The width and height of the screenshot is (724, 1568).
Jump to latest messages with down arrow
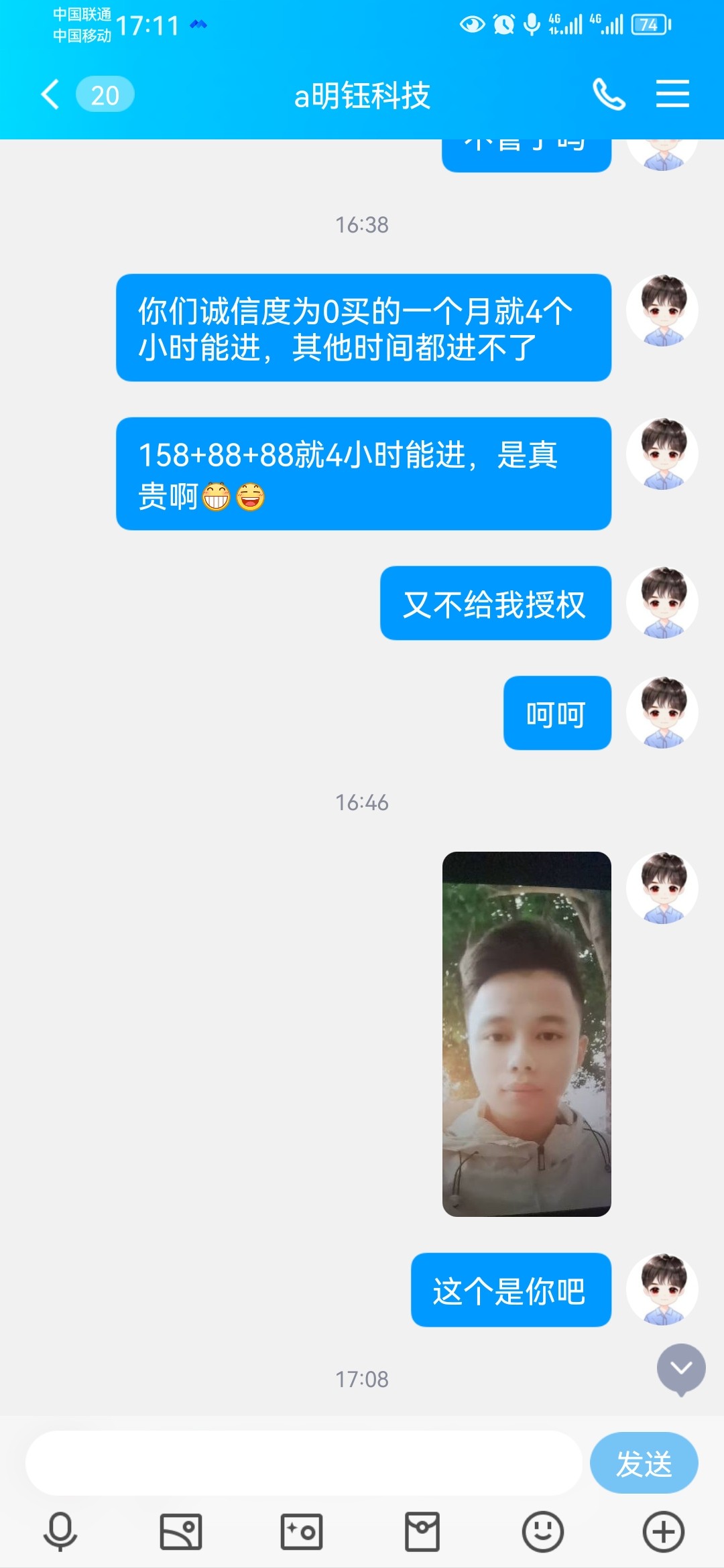point(681,1368)
